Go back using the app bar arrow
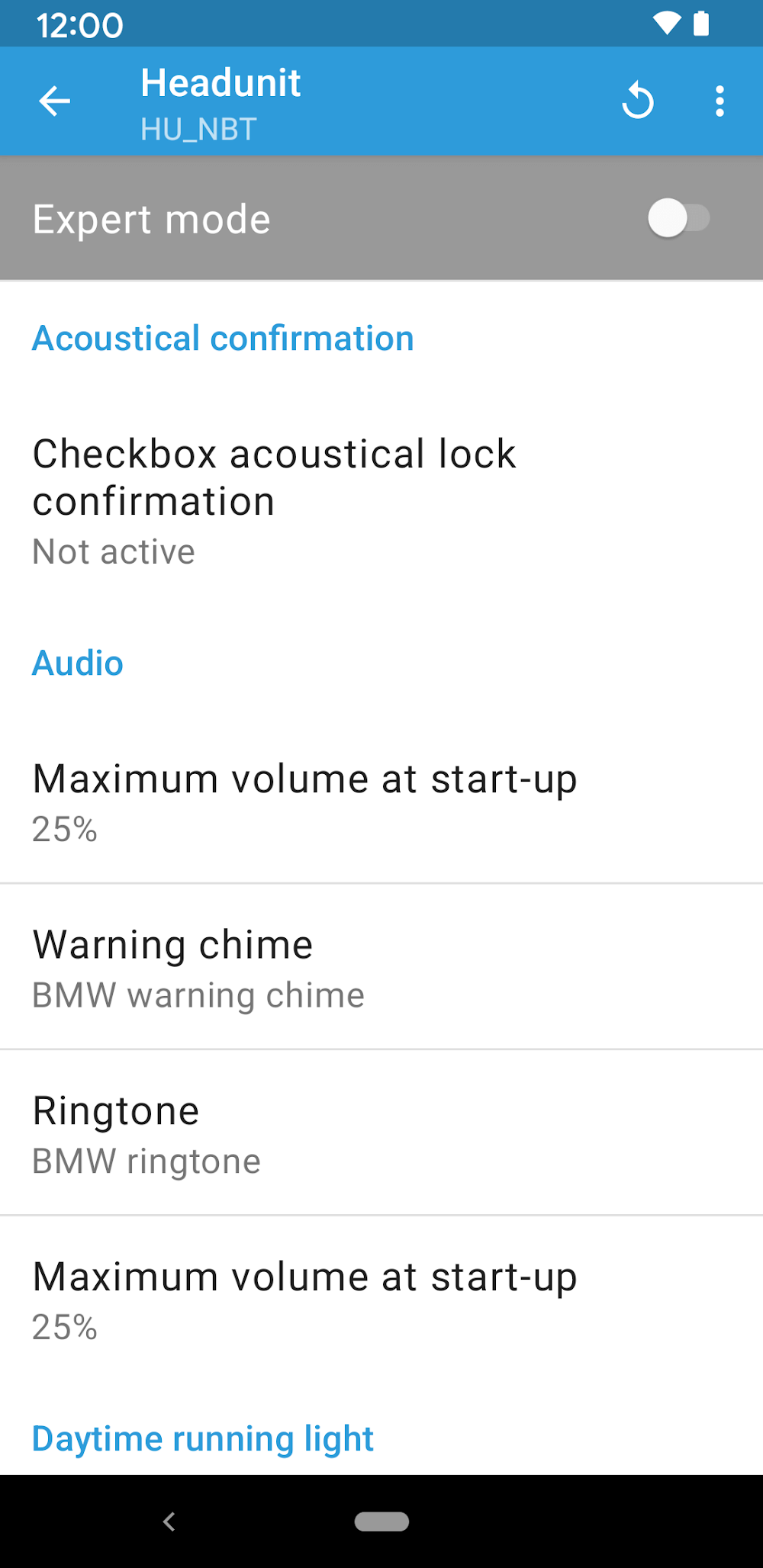Screen dimensions: 763x1568 (x=55, y=101)
